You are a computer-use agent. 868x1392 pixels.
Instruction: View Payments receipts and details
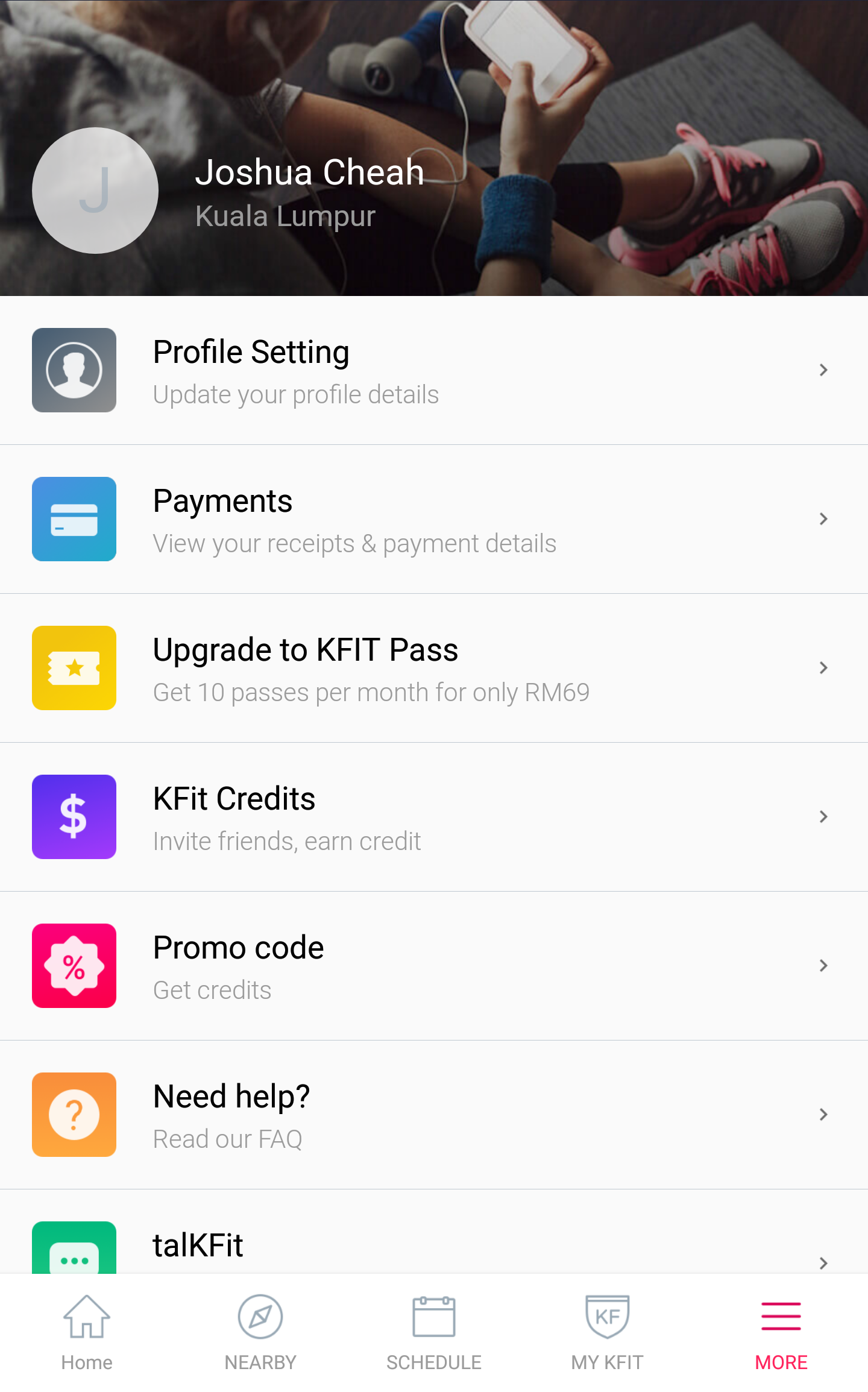pyautogui.click(x=434, y=519)
